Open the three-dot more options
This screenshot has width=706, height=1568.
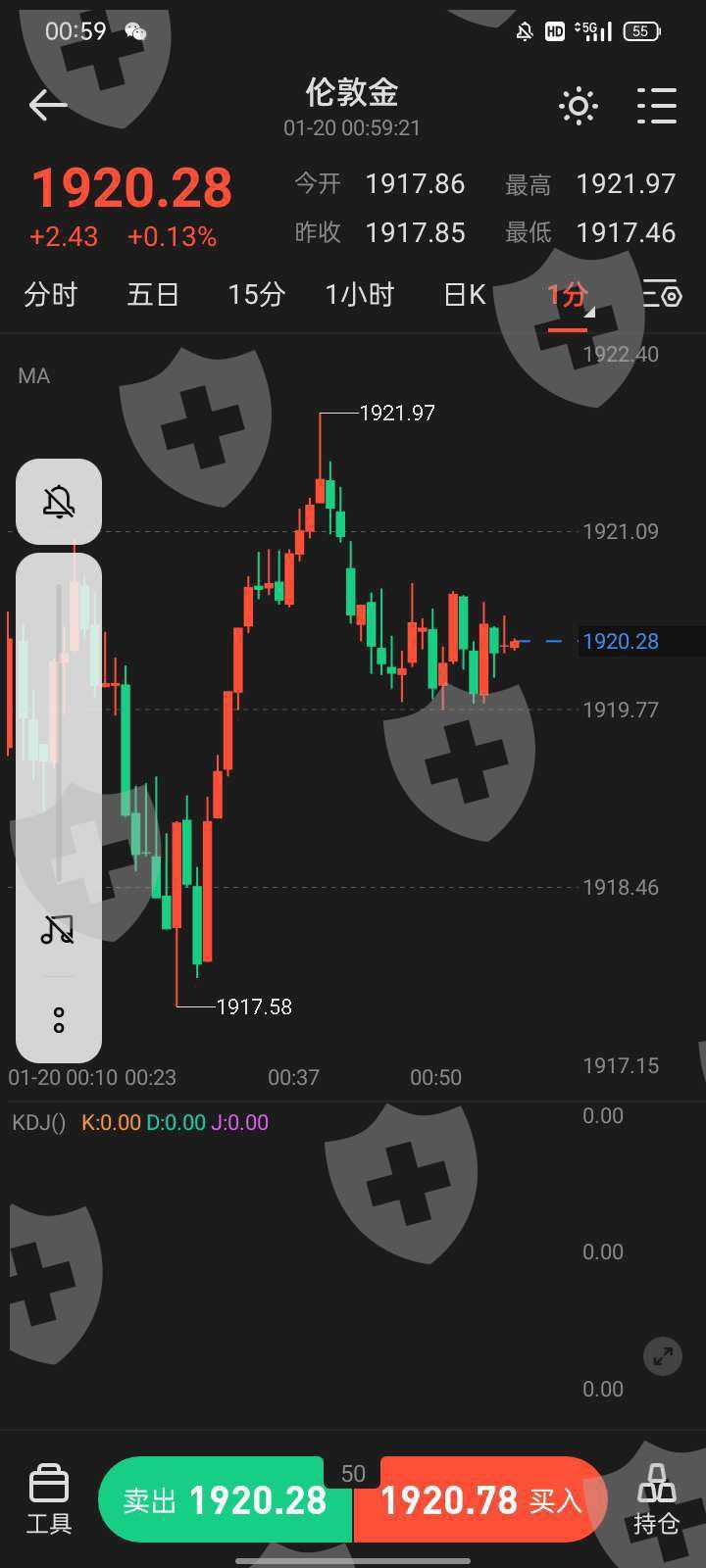click(x=59, y=1019)
